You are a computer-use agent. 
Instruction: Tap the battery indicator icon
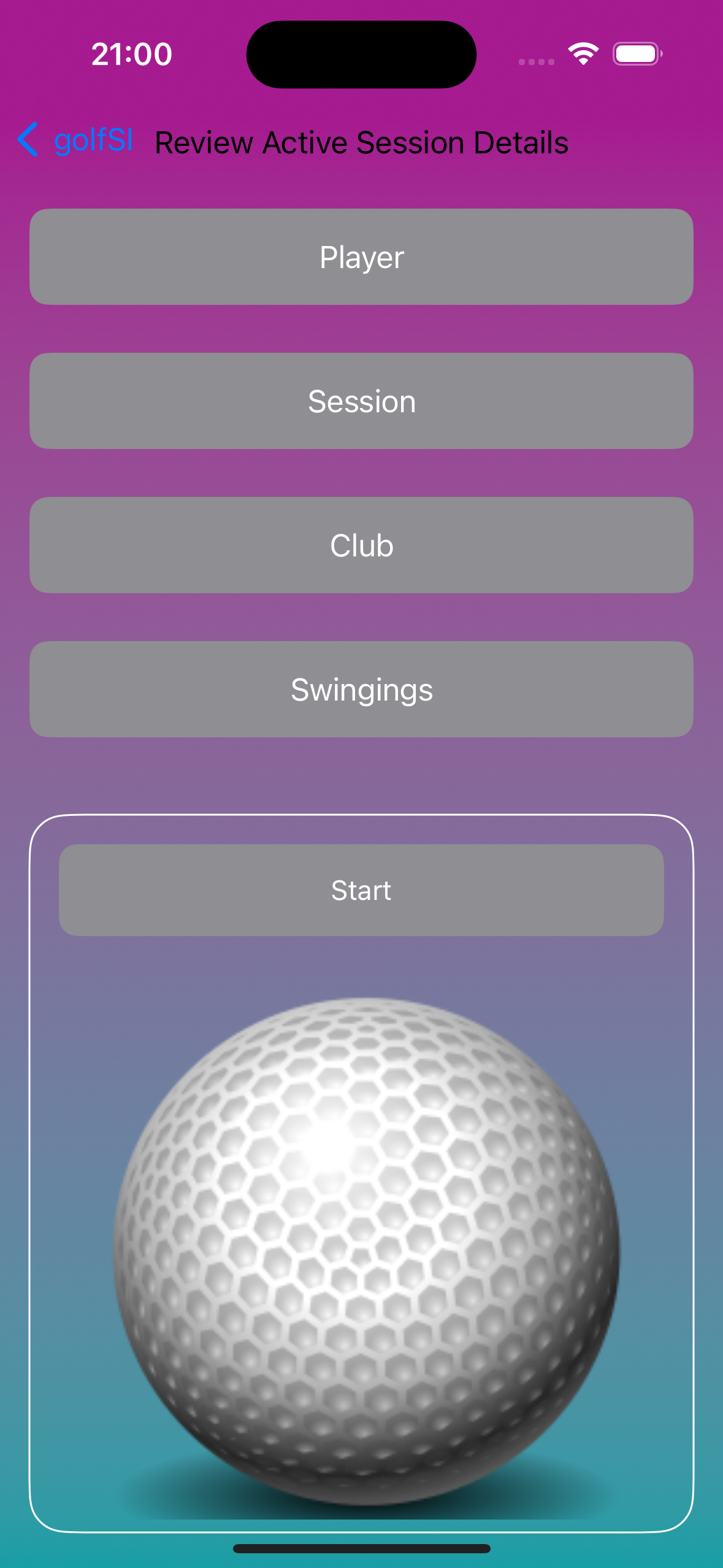point(637,54)
